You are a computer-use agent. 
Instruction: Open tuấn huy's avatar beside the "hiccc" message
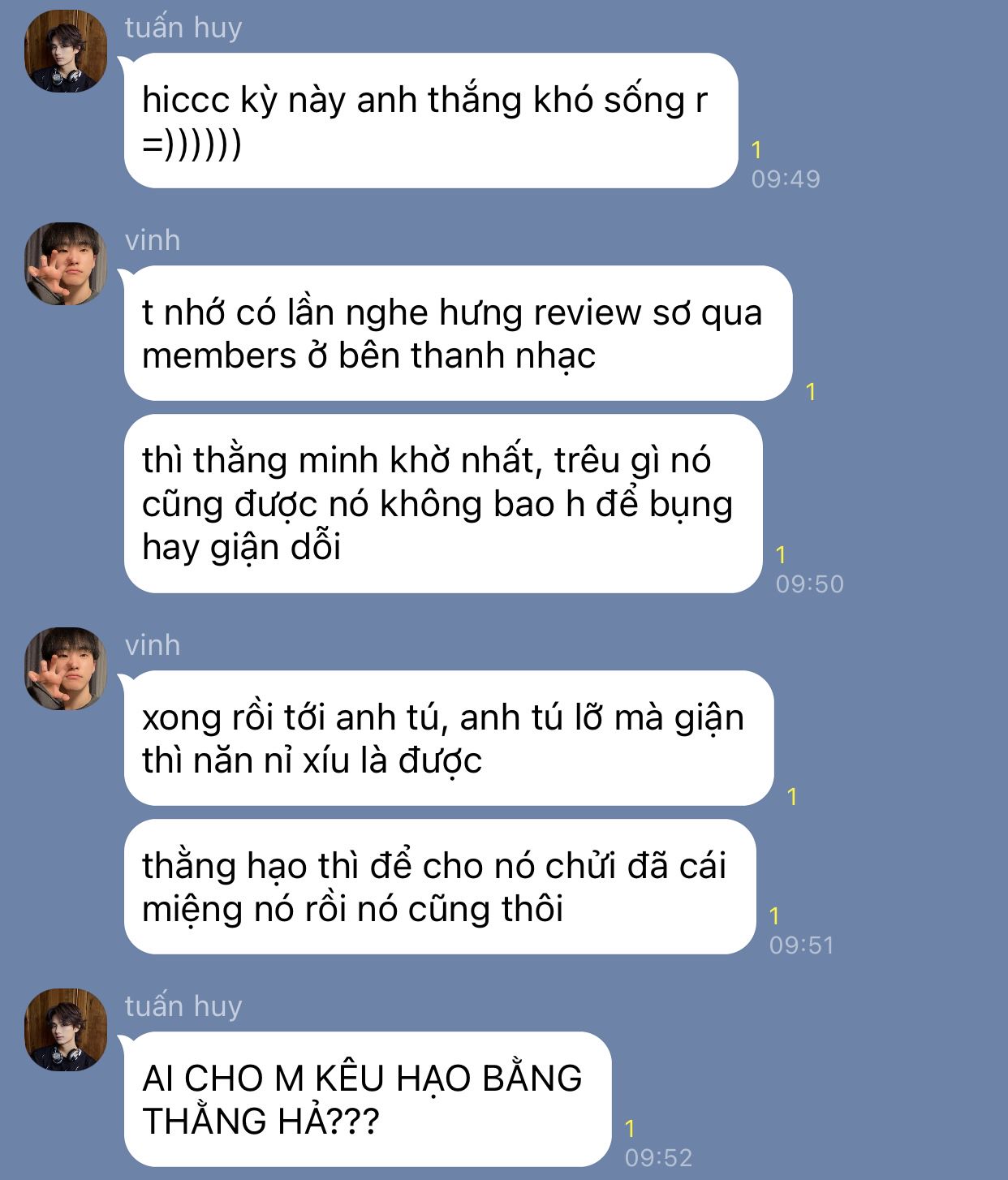66,51
